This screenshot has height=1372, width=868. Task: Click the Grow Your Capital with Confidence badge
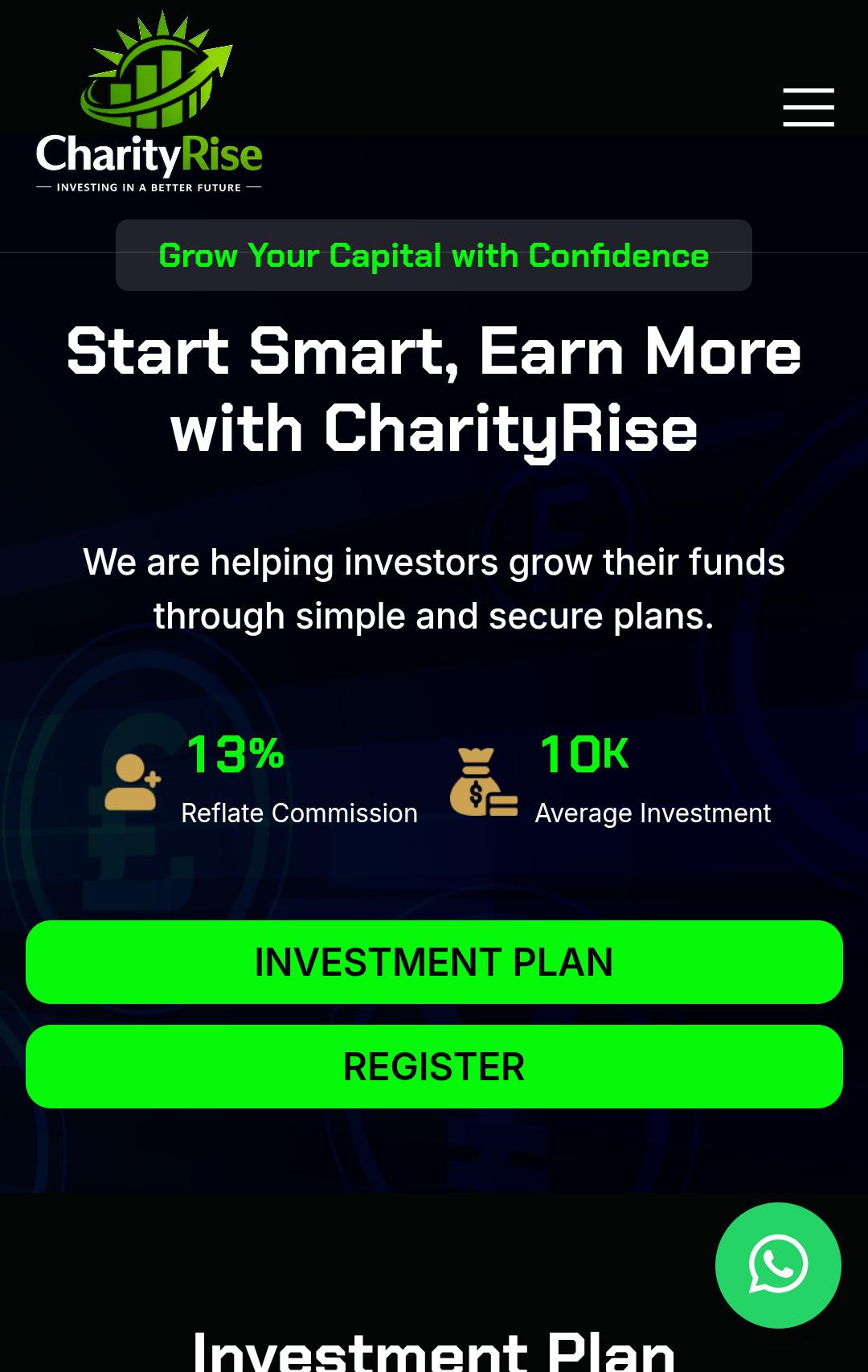pyautogui.click(x=433, y=256)
